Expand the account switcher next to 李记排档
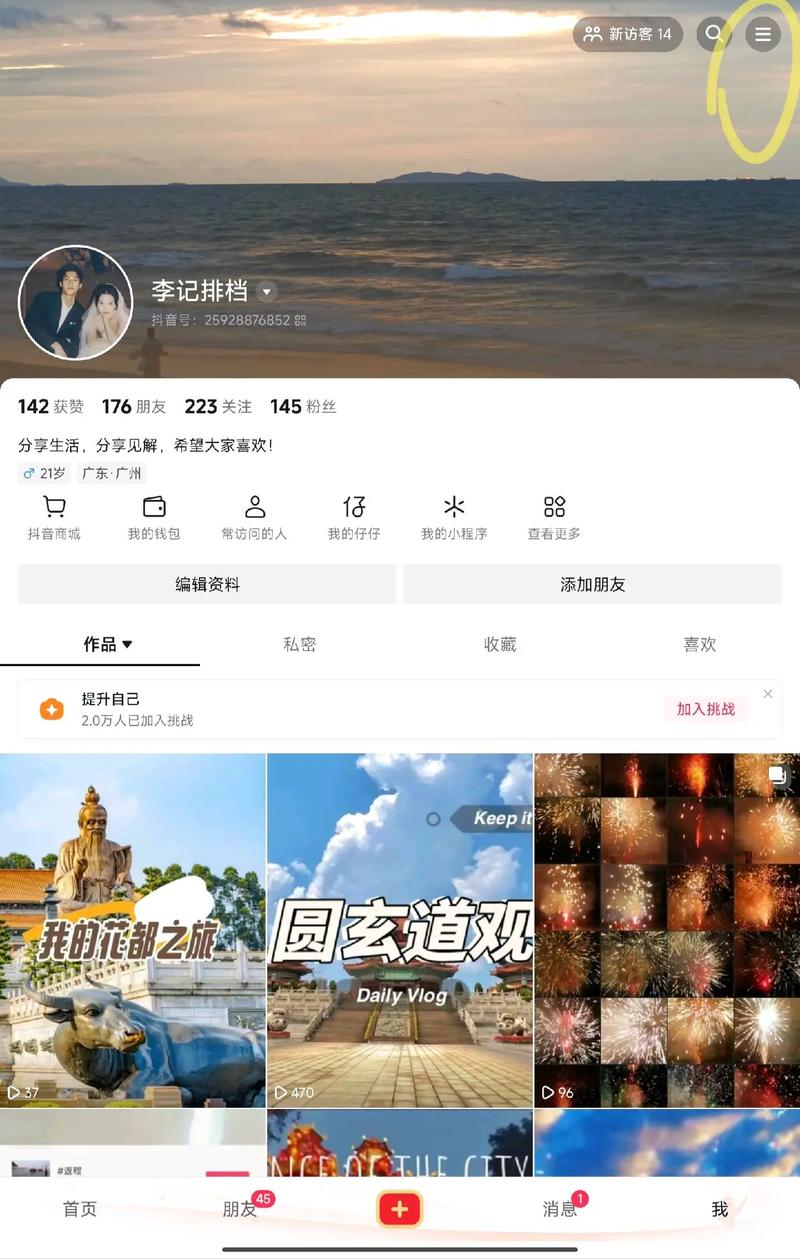This screenshot has height=1259, width=800. (266, 292)
